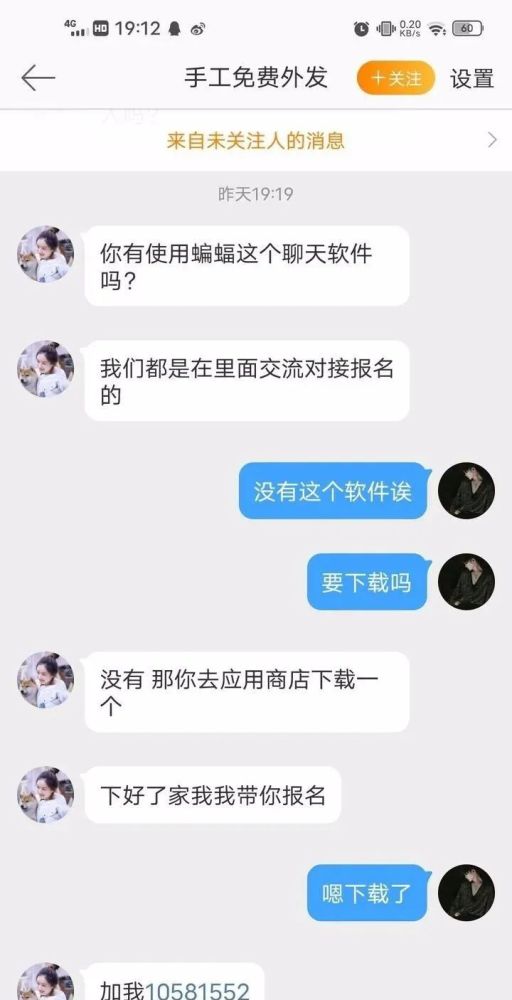Image resolution: width=512 pixels, height=1000 pixels.
Task: Open 设置 for this chat
Action: [472, 78]
